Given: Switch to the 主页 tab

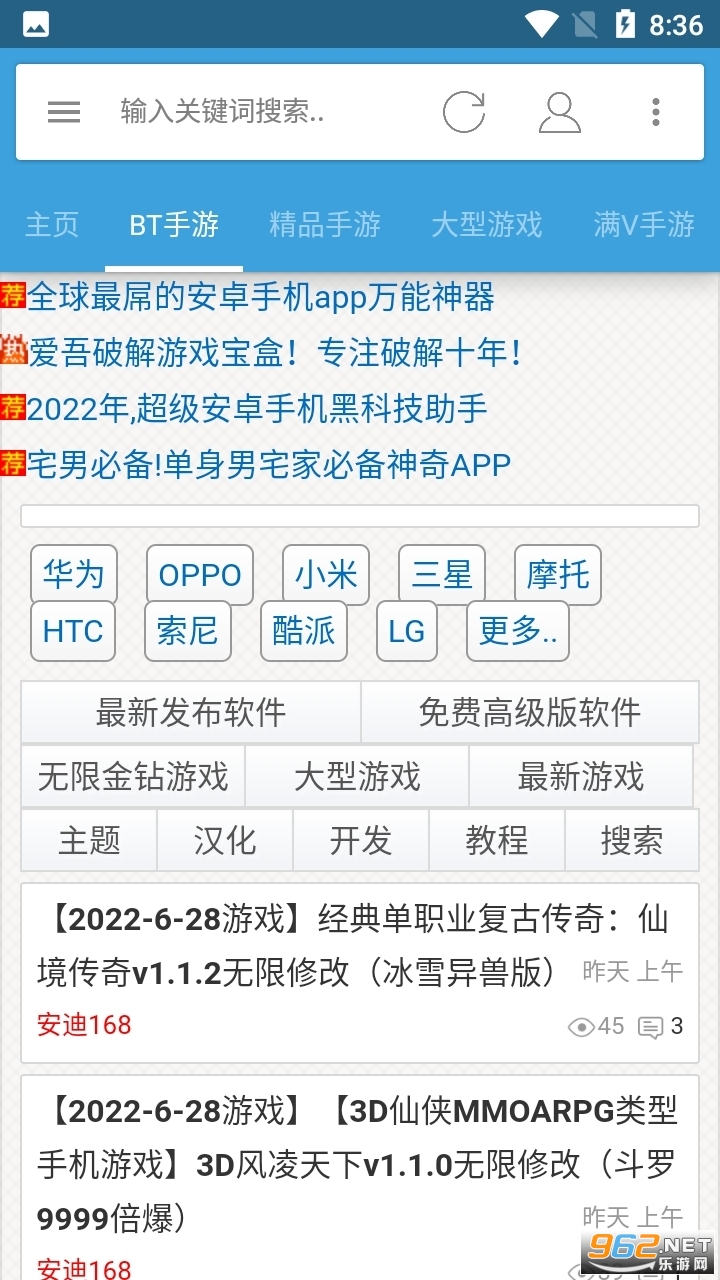Looking at the screenshot, I should point(52,225).
